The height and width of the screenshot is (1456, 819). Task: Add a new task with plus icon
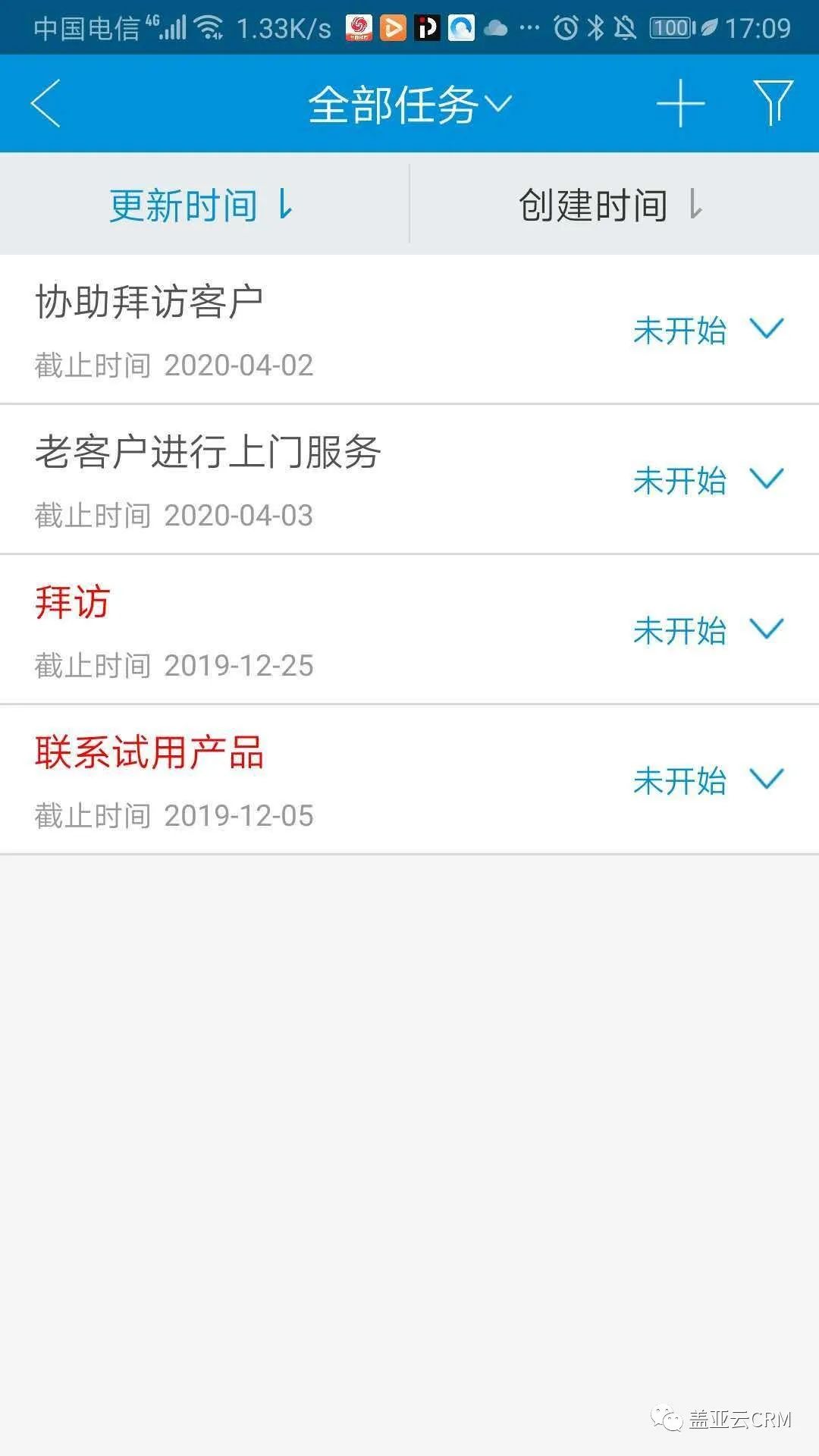click(680, 103)
